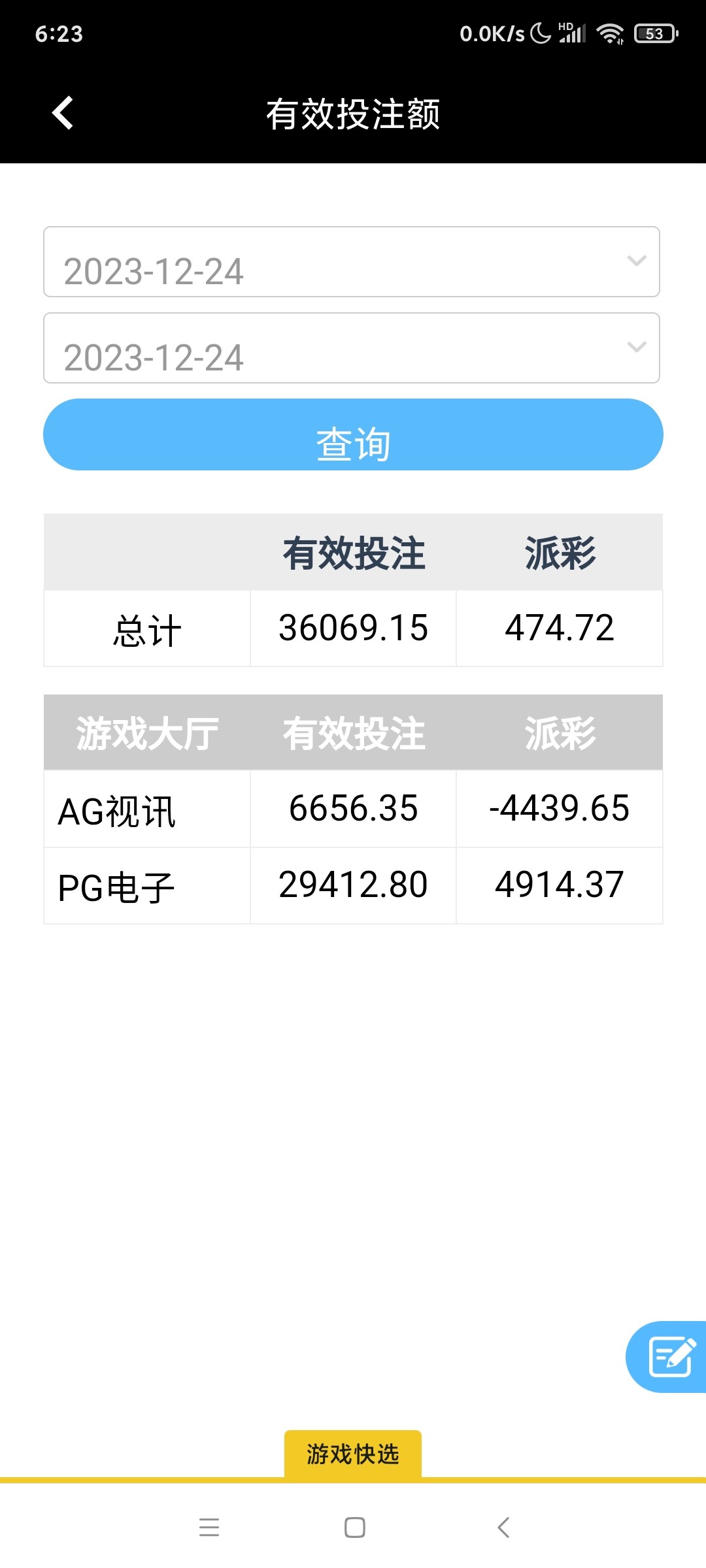Open the system recent apps menu
Viewport: 706px width, 1568px height.
click(209, 1527)
